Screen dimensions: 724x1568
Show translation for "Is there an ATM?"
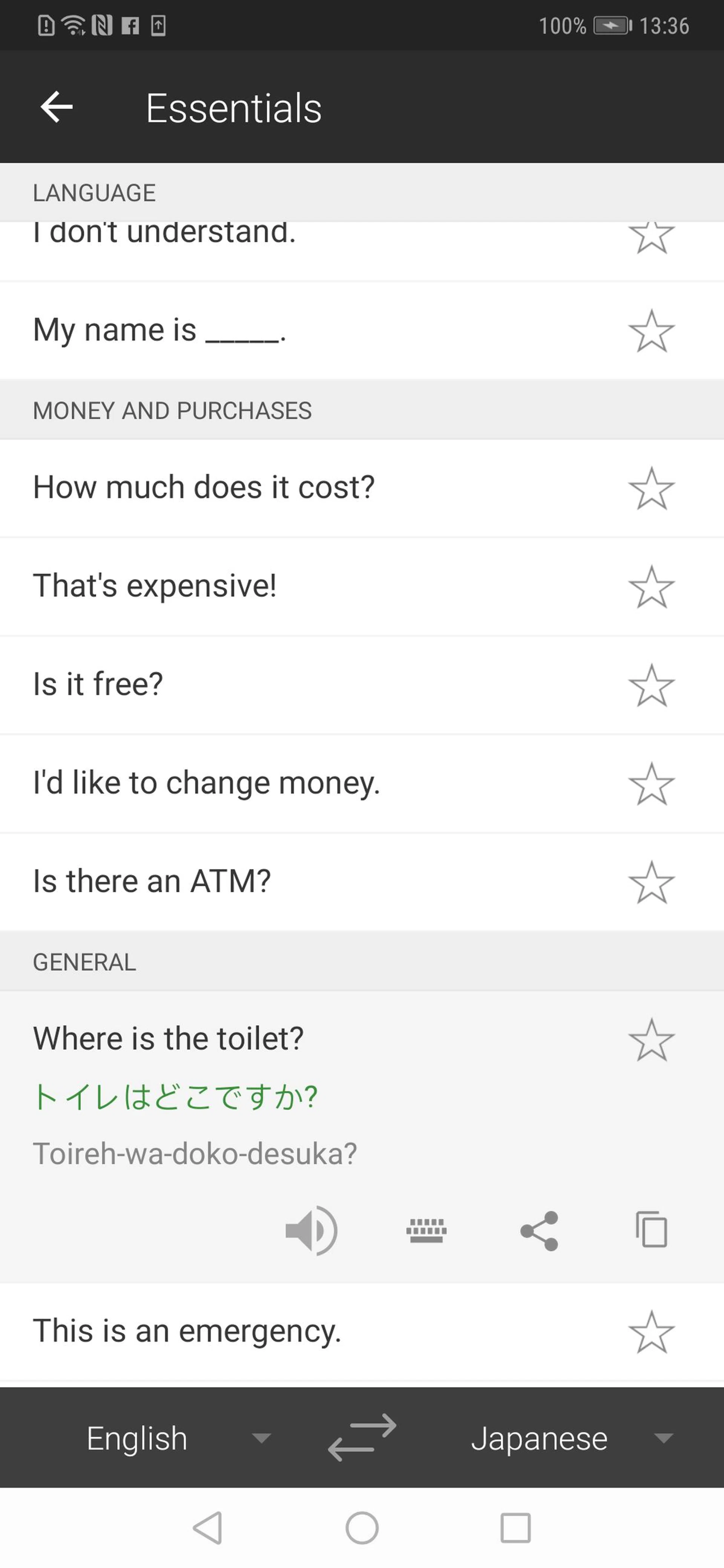coord(152,881)
